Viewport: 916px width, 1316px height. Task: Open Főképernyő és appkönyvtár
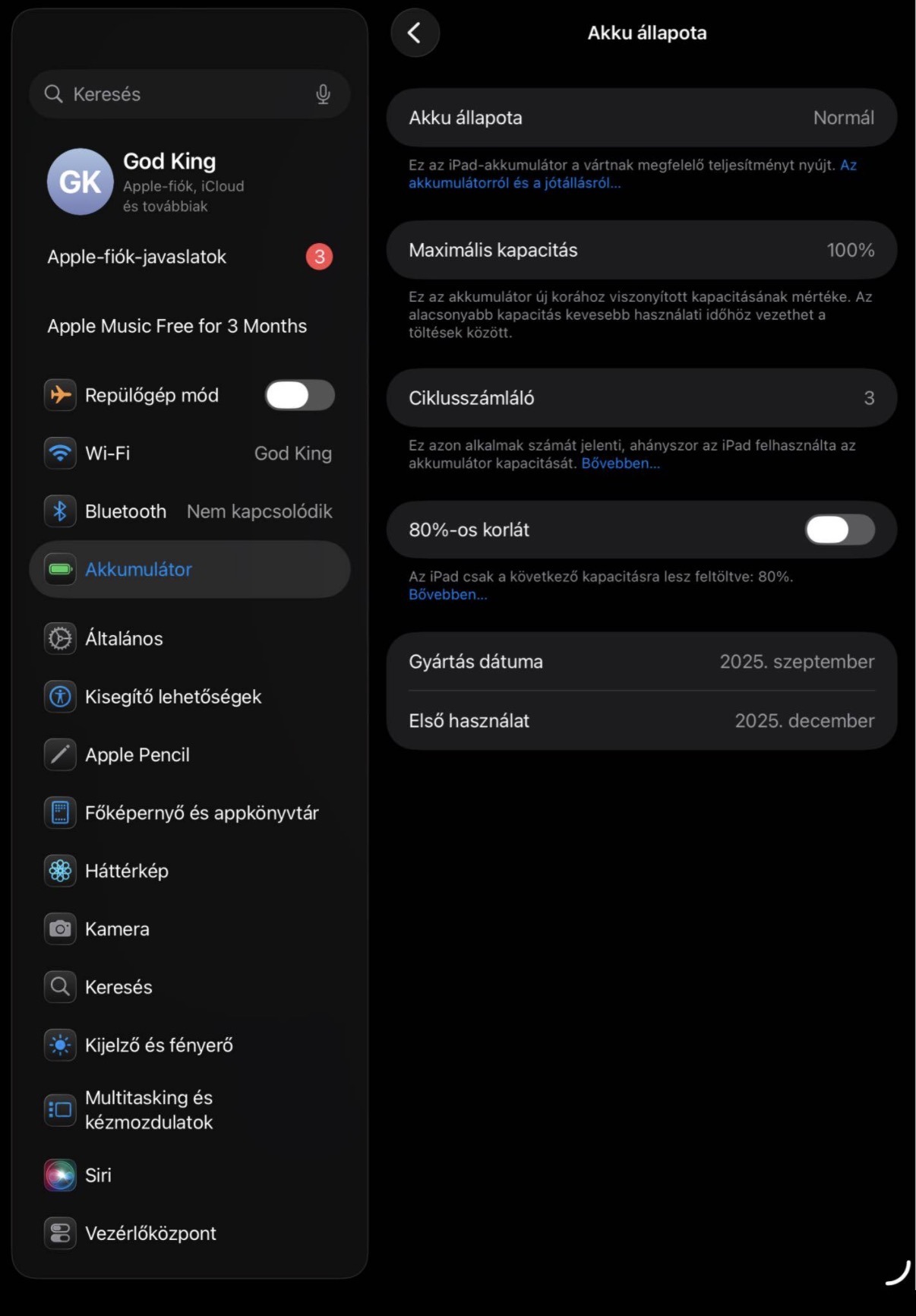pyautogui.click(x=201, y=813)
